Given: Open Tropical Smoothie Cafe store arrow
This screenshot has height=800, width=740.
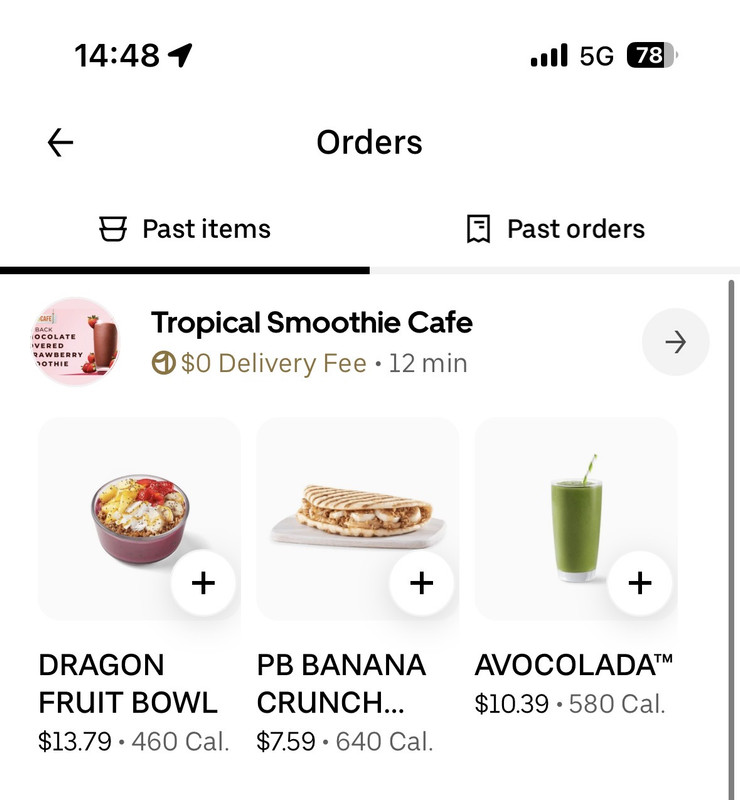Looking at the screenshot, I should (x=675, y=343).
